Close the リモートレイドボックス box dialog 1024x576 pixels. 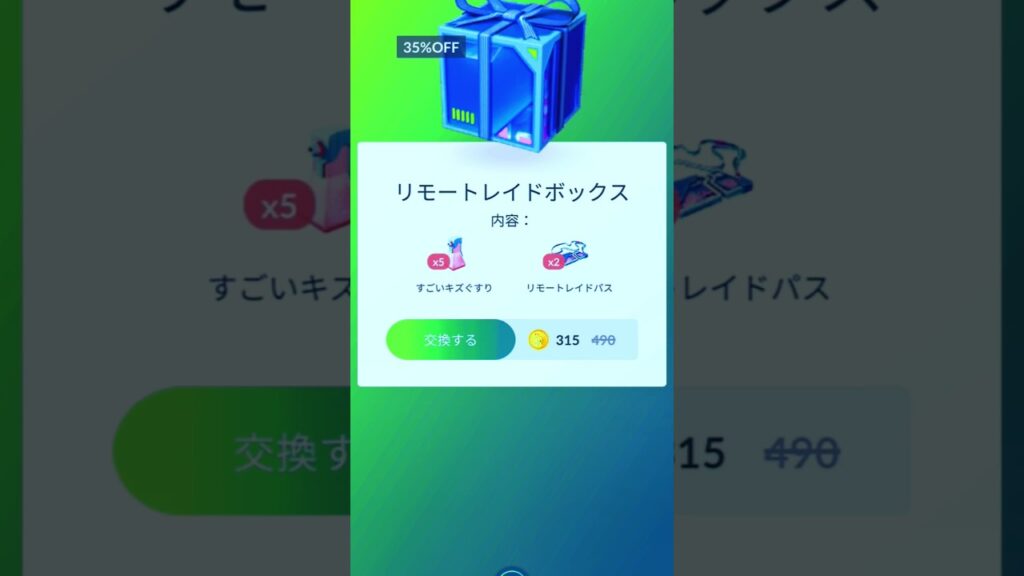click(512, 573)
